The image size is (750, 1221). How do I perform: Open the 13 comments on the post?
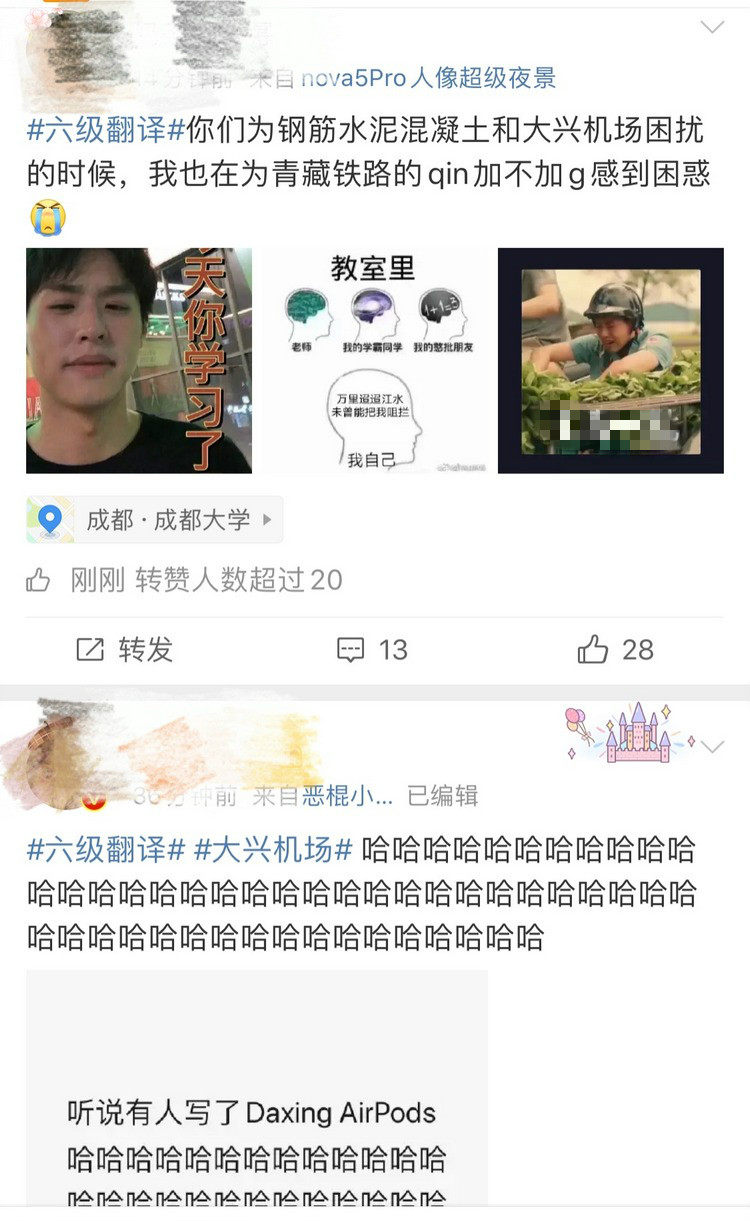[373, 650]
